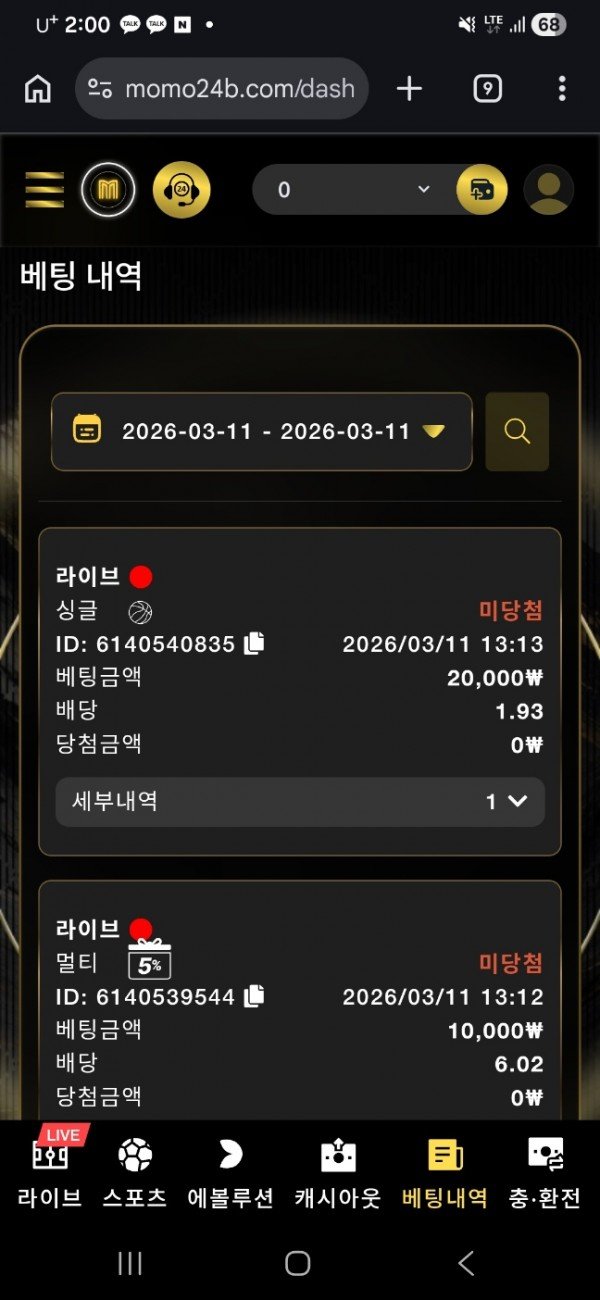The height and width of the screenshot is (1300, 600).
Task: Open the gold wallet button beside the balance
Action: tap(482, 189)
